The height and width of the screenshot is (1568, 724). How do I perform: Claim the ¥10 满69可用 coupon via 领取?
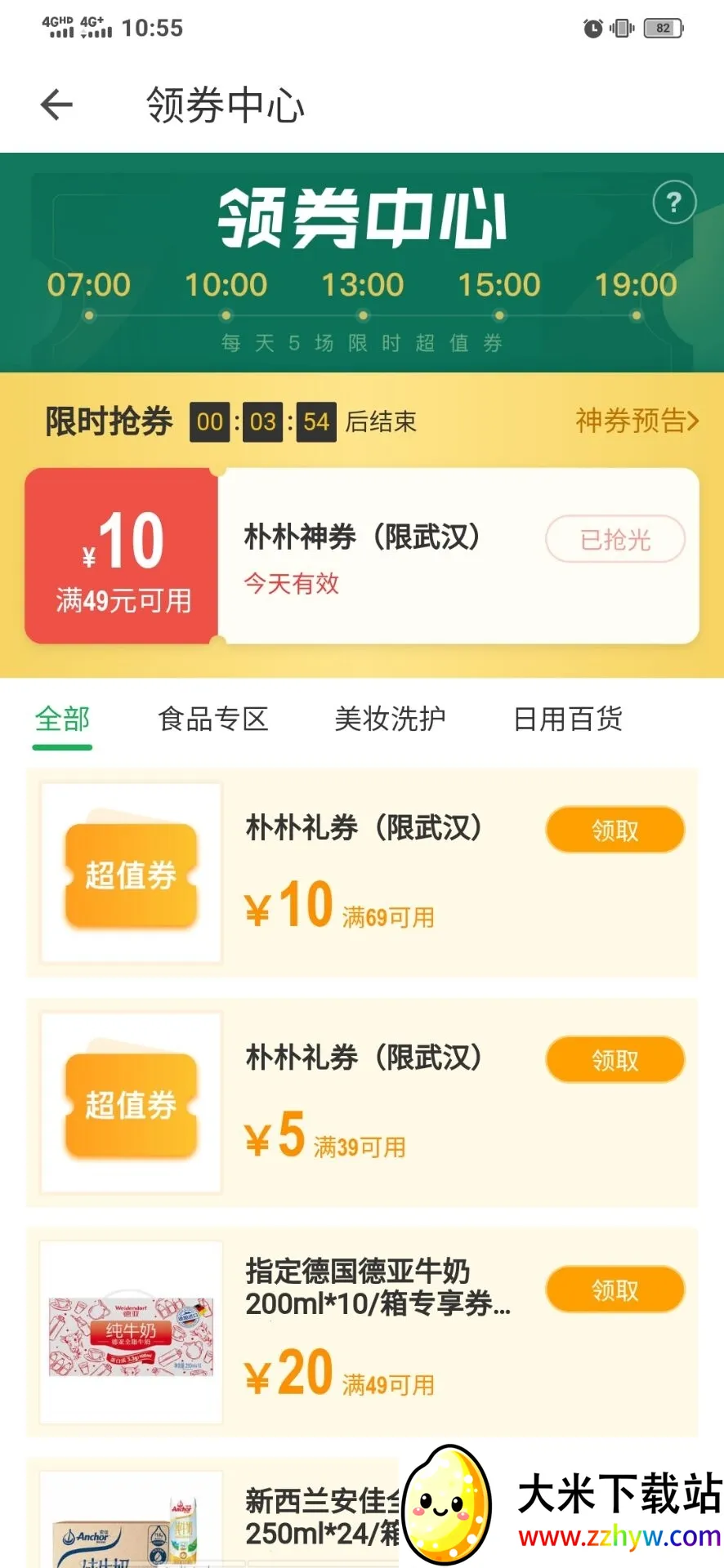615,830
